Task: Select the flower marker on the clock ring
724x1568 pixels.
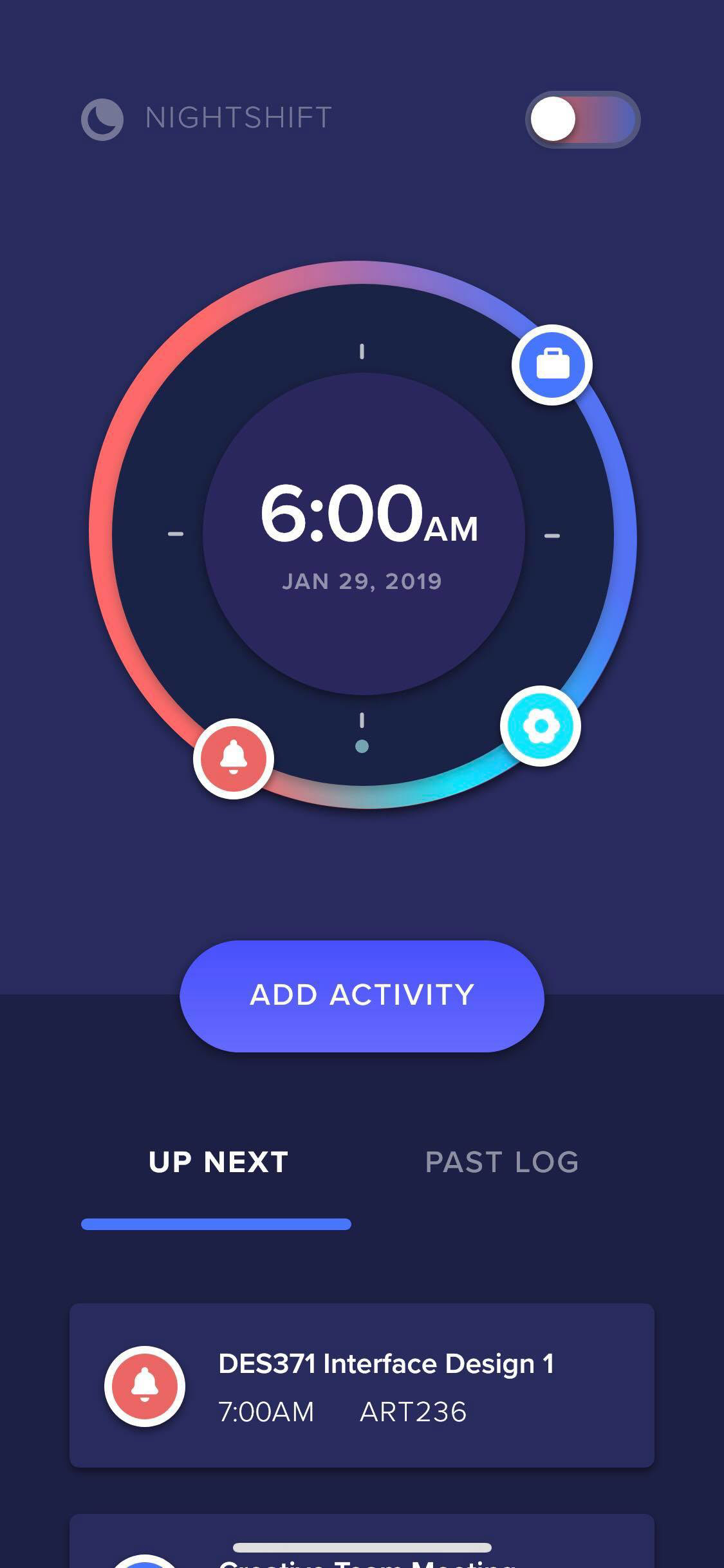Action: point(541,726)
